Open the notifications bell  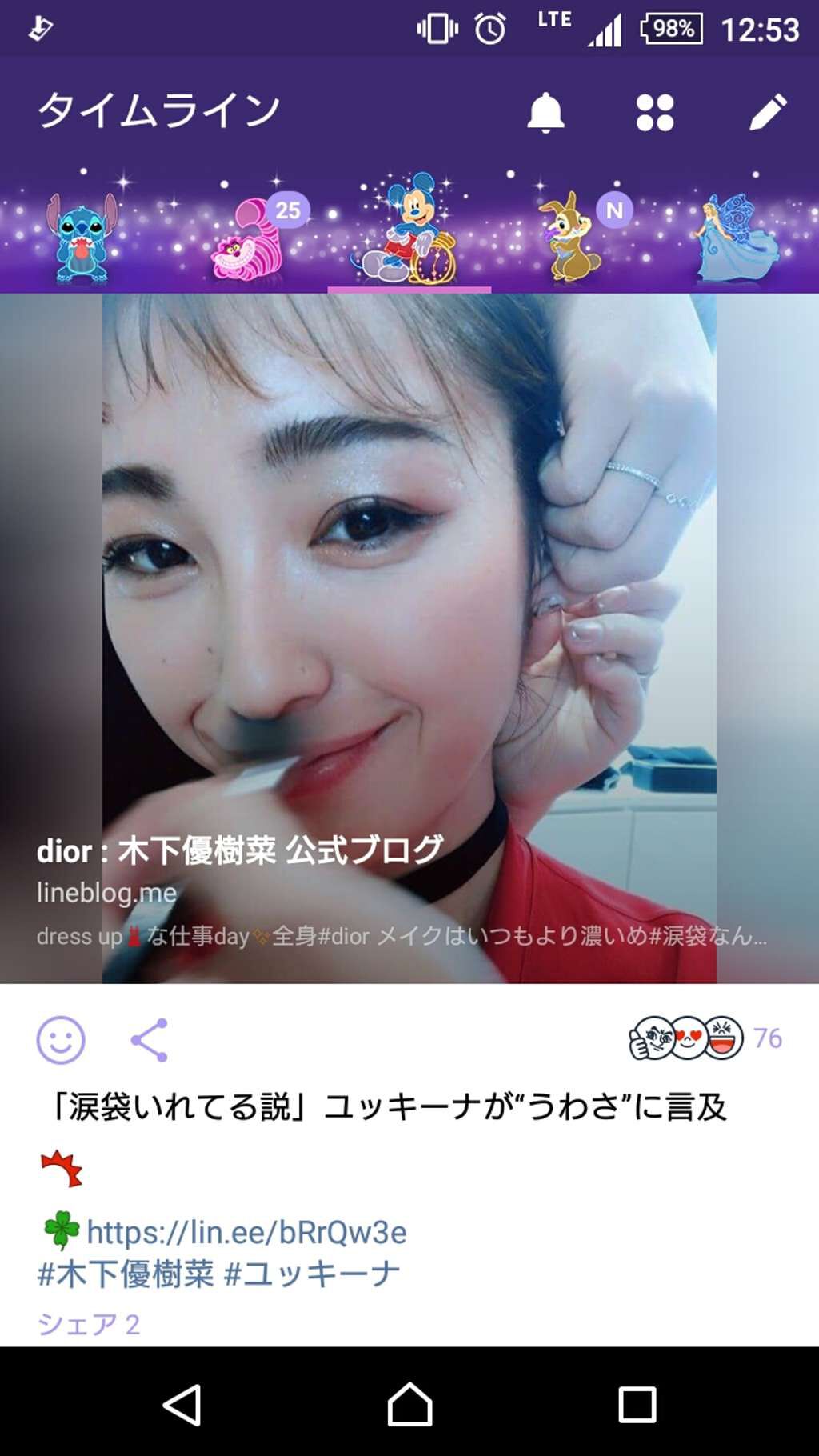[x=545, y=112]
